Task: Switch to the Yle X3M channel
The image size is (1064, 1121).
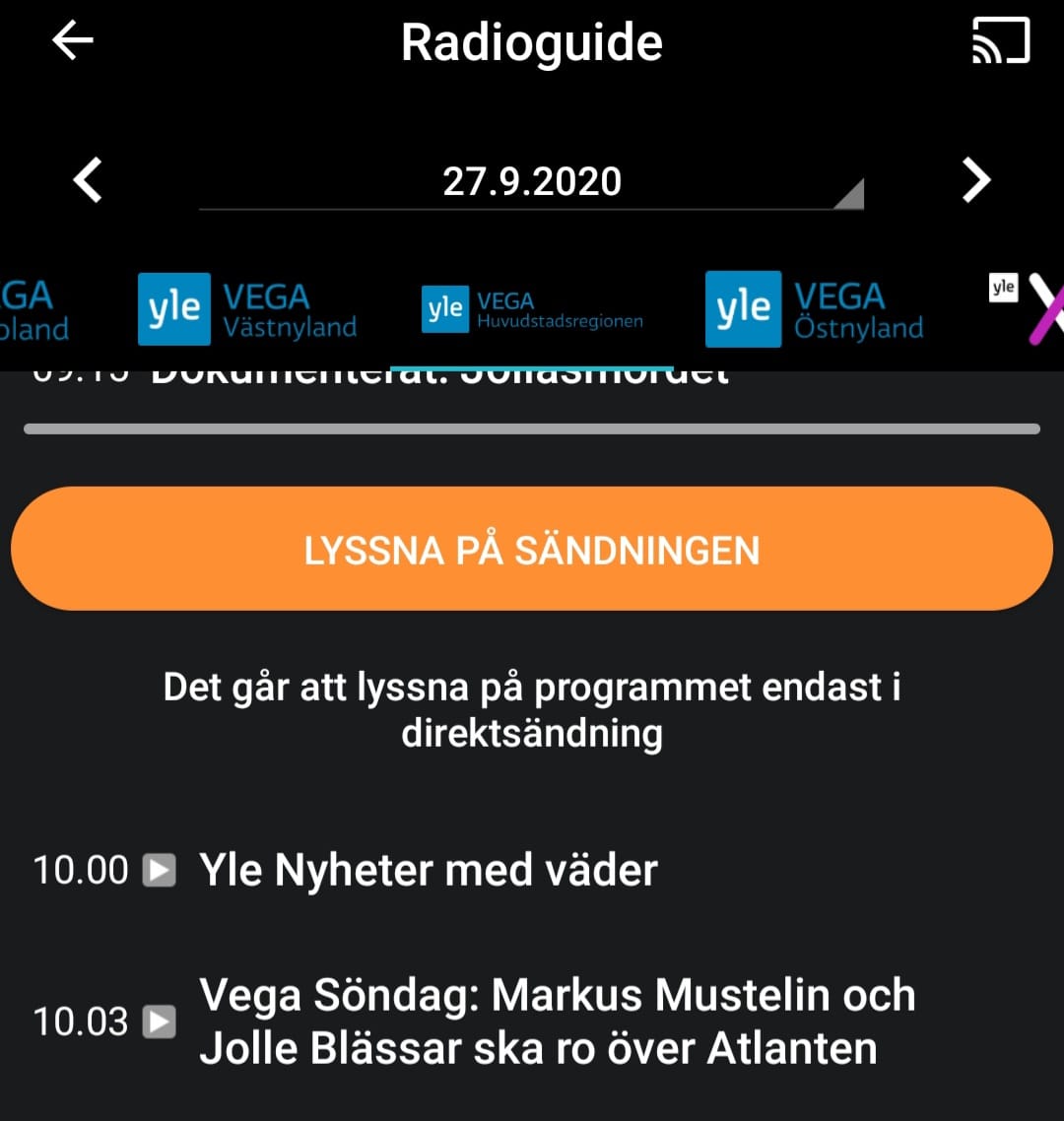Action: (x=1027, y=307)
